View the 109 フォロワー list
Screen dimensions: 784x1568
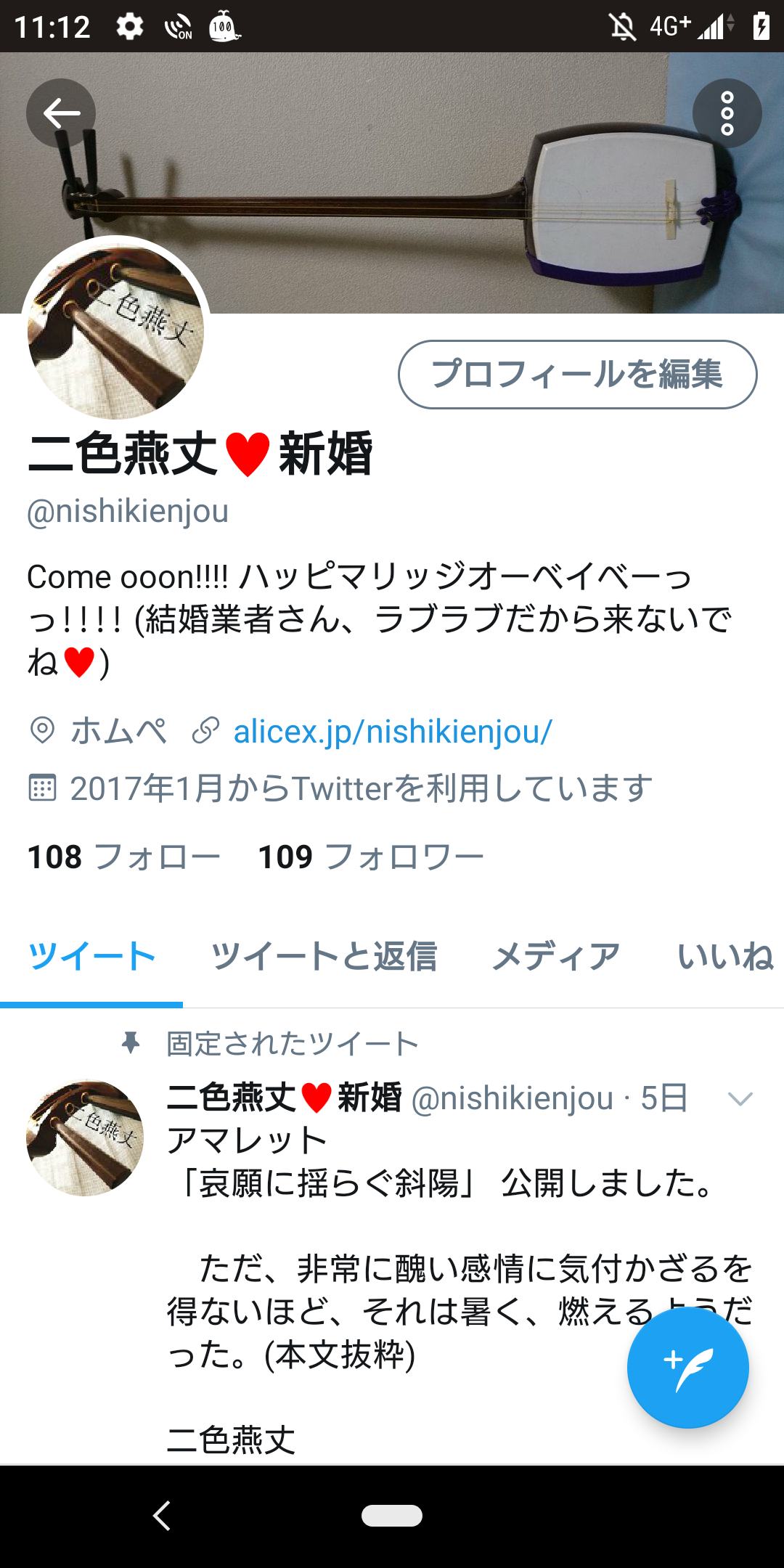[371, 857]
